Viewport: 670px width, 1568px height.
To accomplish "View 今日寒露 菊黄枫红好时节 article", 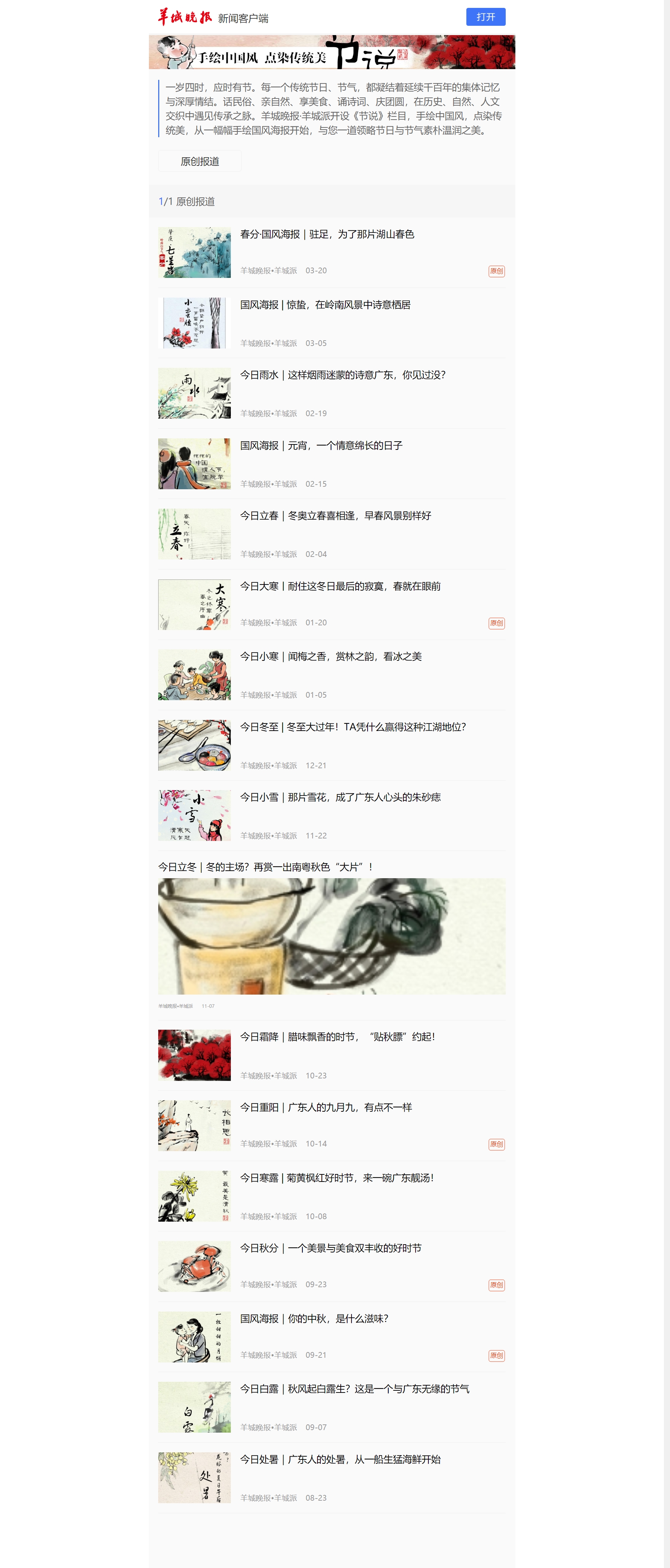I will point(336,1178).
